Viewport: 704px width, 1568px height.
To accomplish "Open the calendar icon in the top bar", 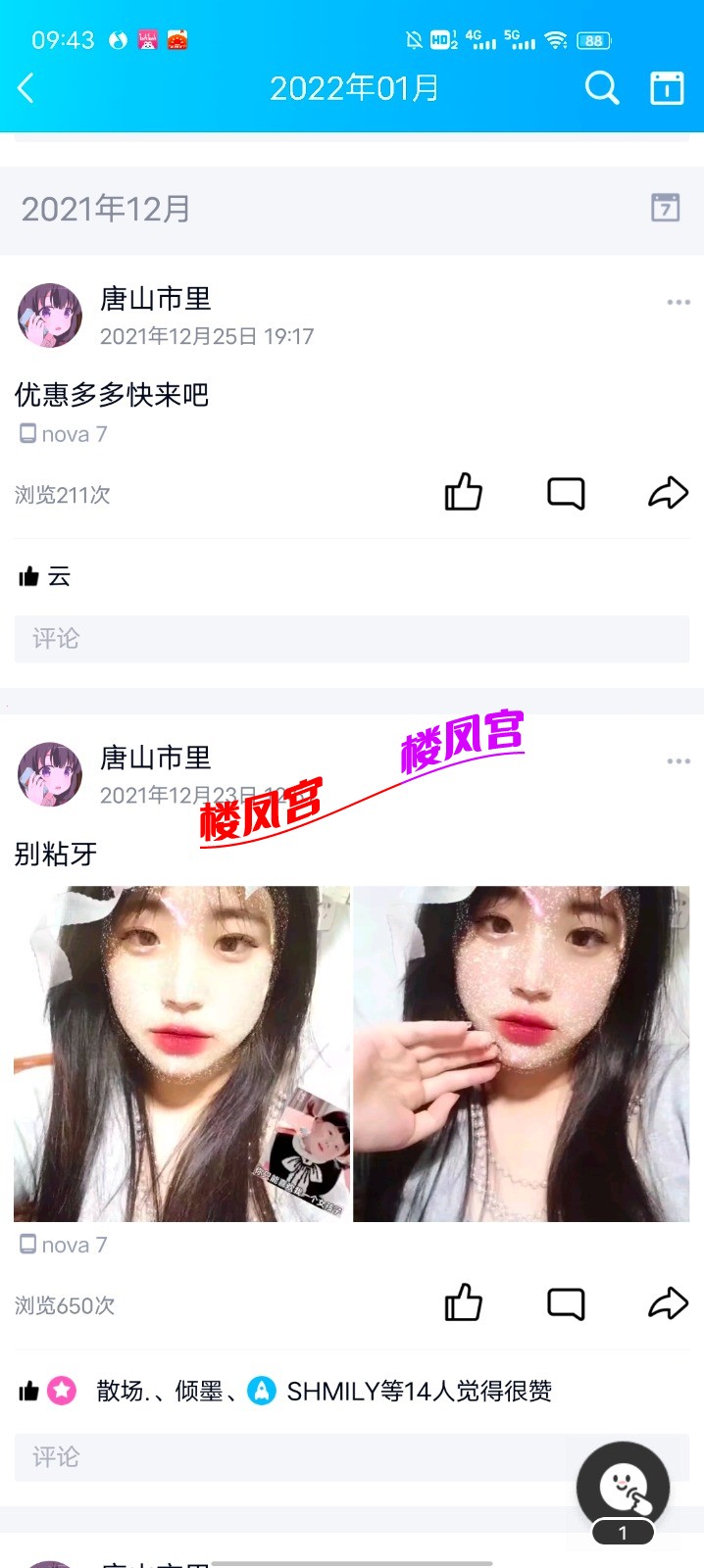I will click(x=667, y=88).
